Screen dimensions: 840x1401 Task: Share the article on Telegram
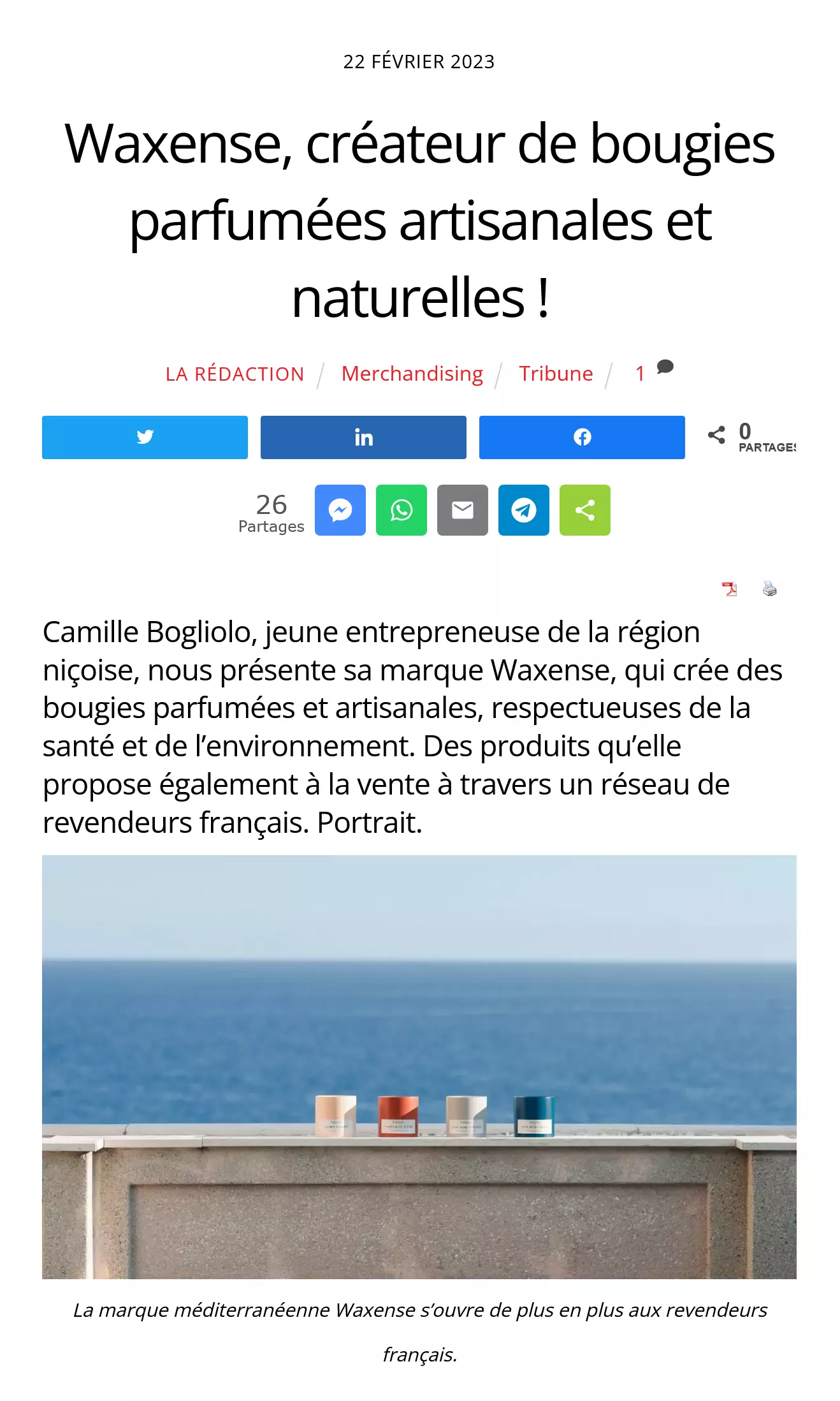tap(524, 510)
